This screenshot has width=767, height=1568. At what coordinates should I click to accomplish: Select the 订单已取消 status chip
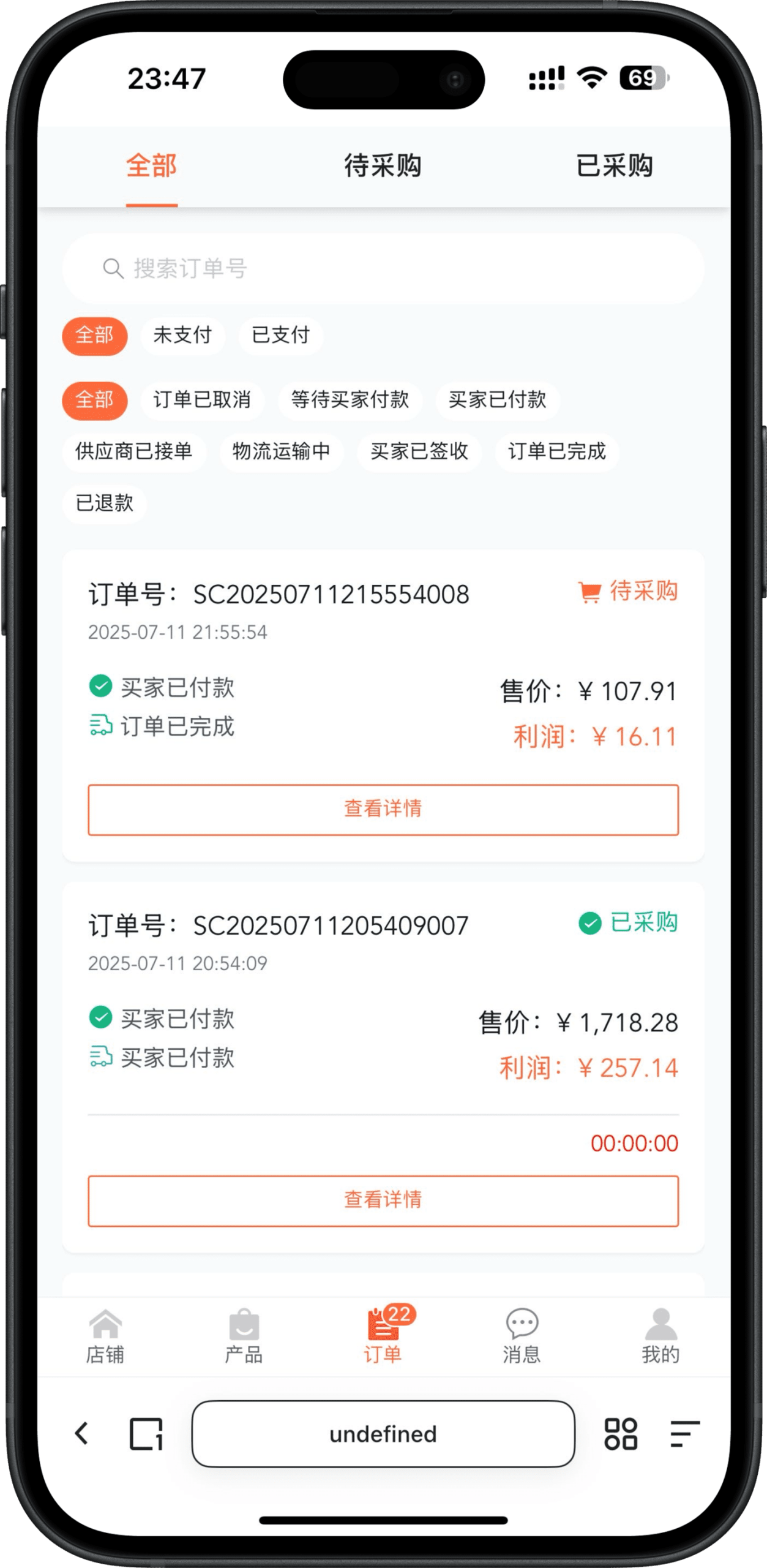click(x=202, y=400)
